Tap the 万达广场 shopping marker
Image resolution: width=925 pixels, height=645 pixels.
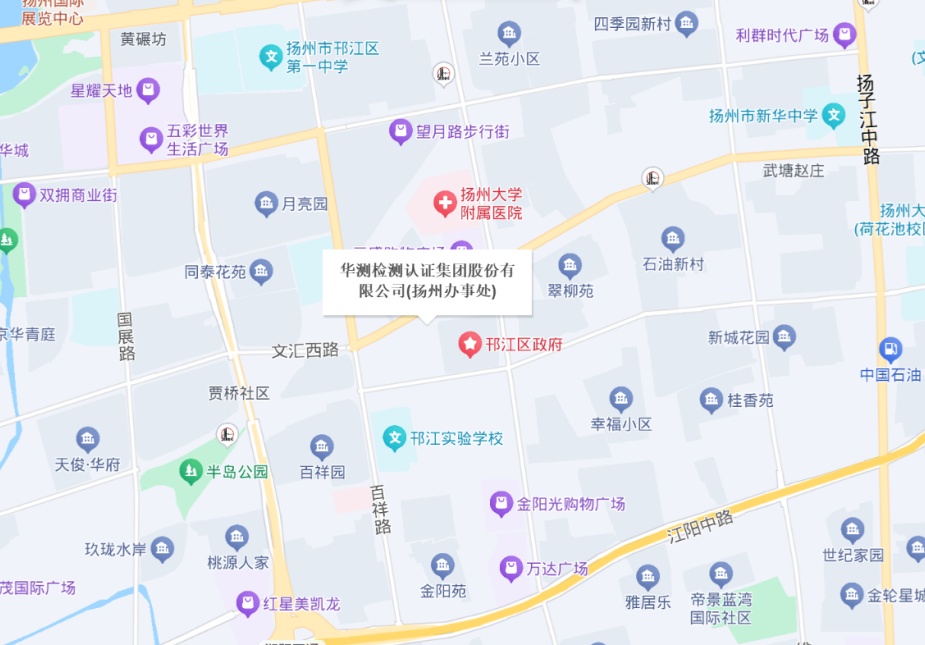click(x=511, y=569)
